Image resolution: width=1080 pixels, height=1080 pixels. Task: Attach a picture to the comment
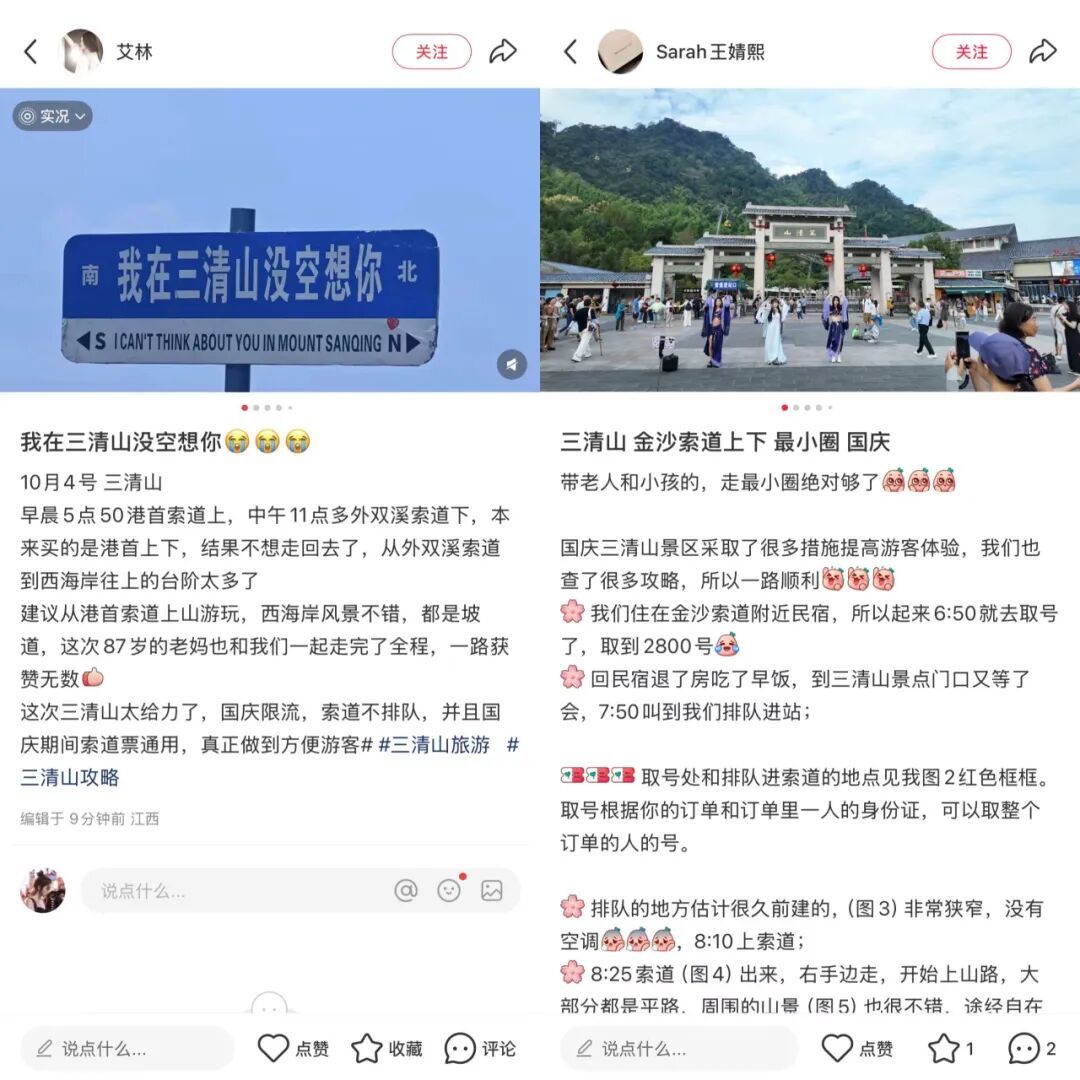pyautogui.click(x=491, y=890)
